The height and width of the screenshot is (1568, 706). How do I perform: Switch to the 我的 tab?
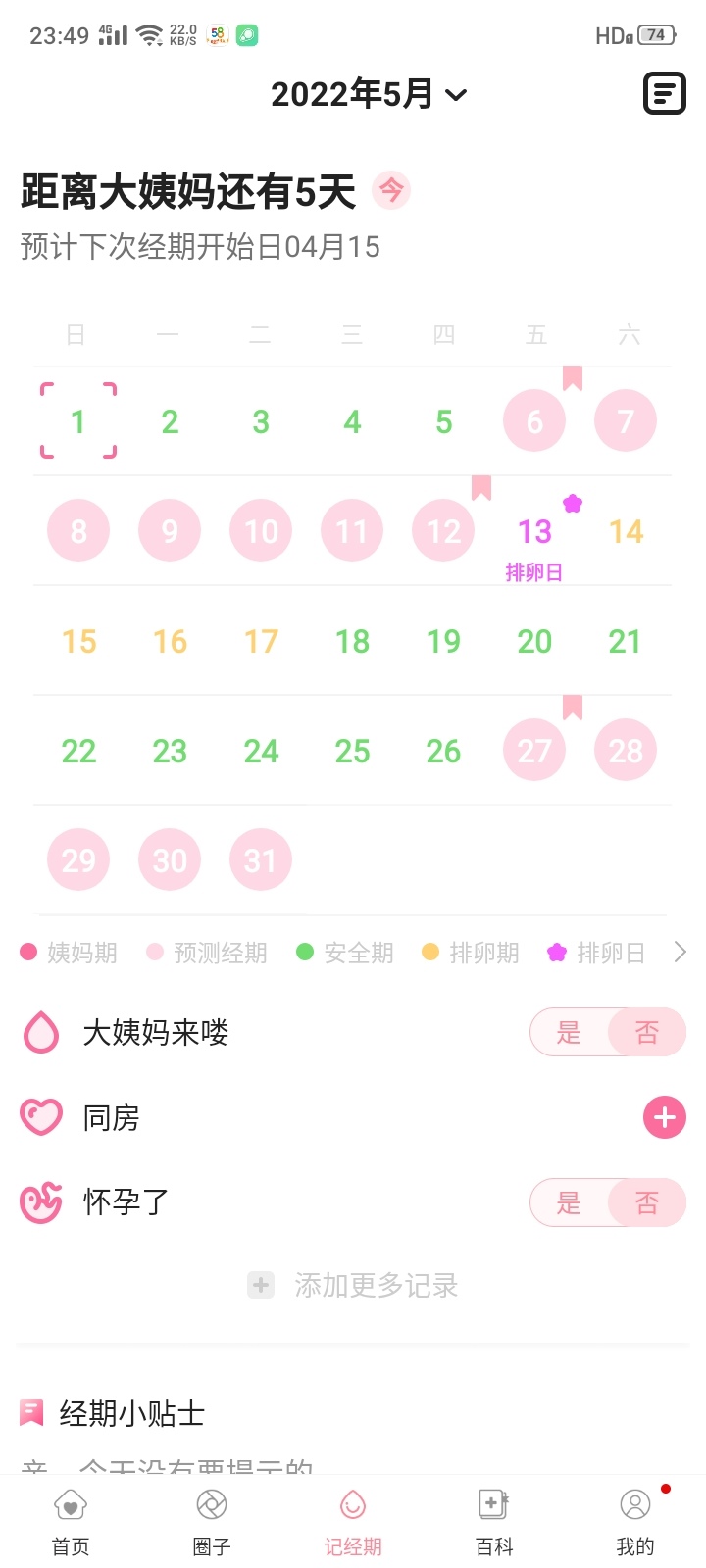tap(635, 1522)
